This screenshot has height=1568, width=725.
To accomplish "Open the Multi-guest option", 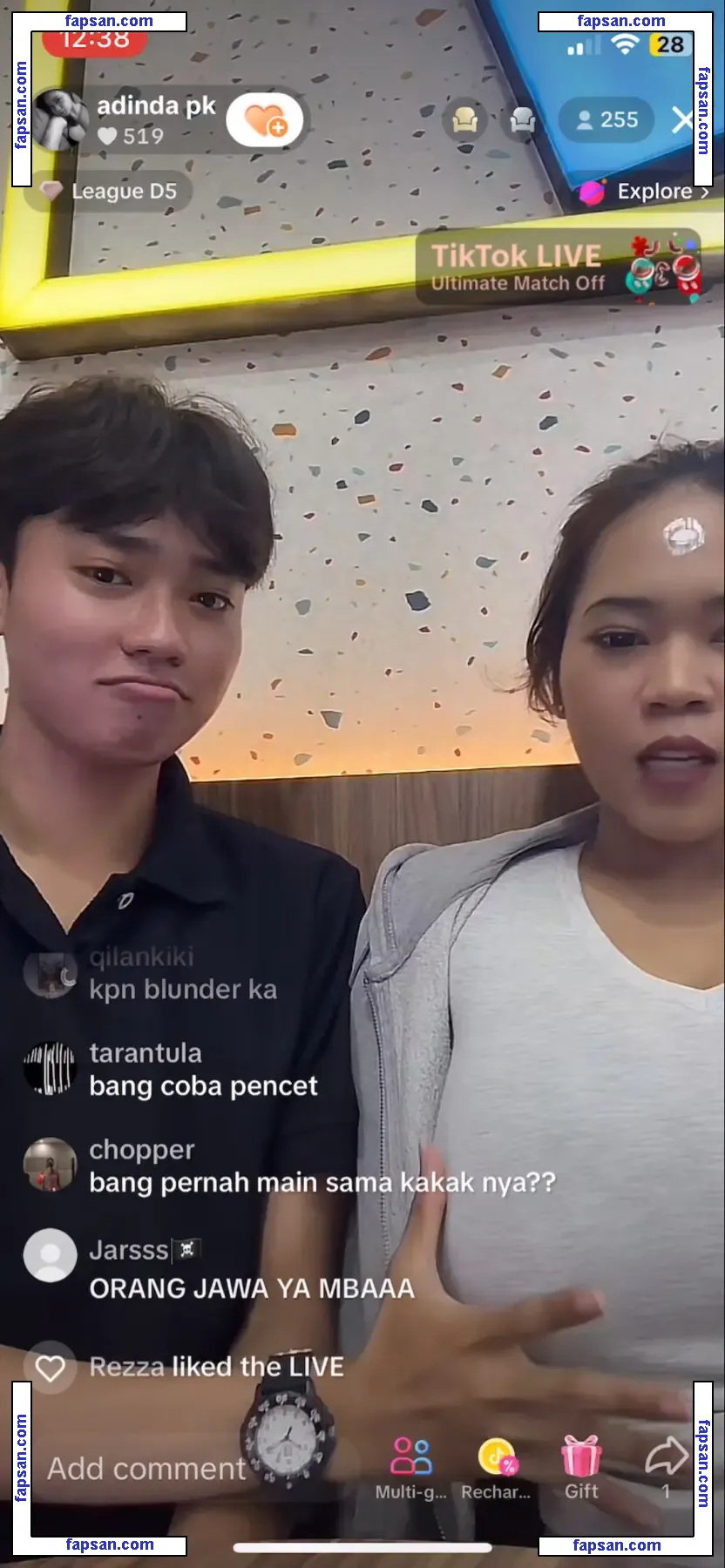I will [x=411, y=1467].
